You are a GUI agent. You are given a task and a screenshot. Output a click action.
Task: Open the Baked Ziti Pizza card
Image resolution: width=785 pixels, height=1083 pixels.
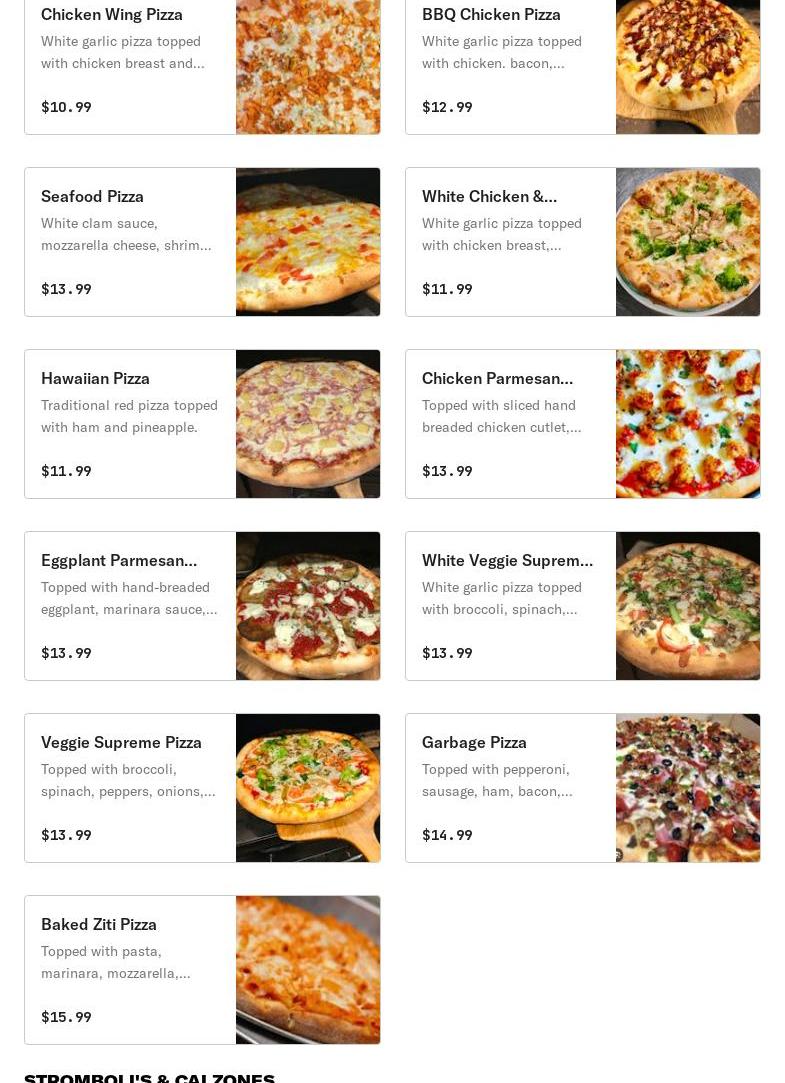(x=202, y=970)
